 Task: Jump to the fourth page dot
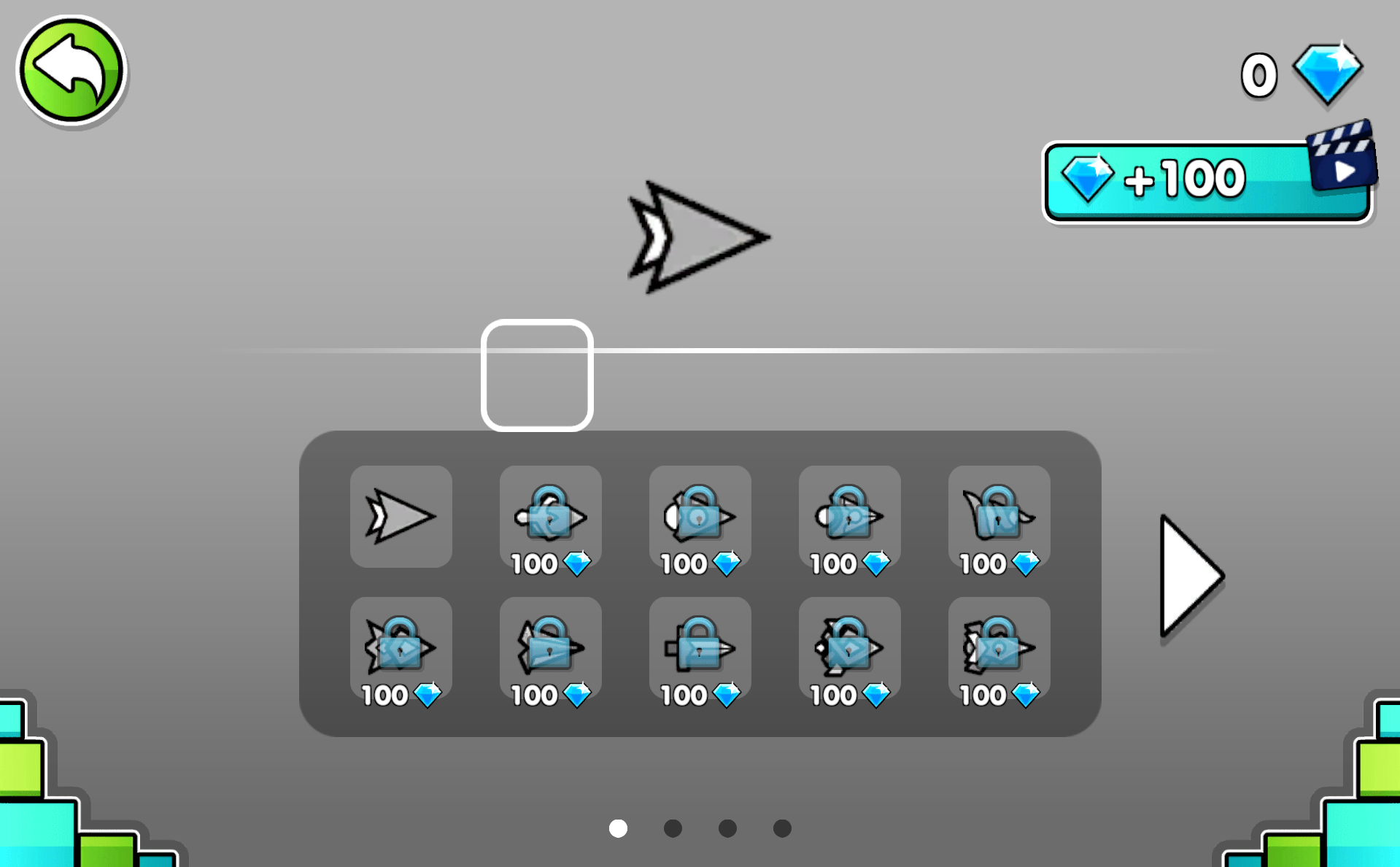coord(782,828)
